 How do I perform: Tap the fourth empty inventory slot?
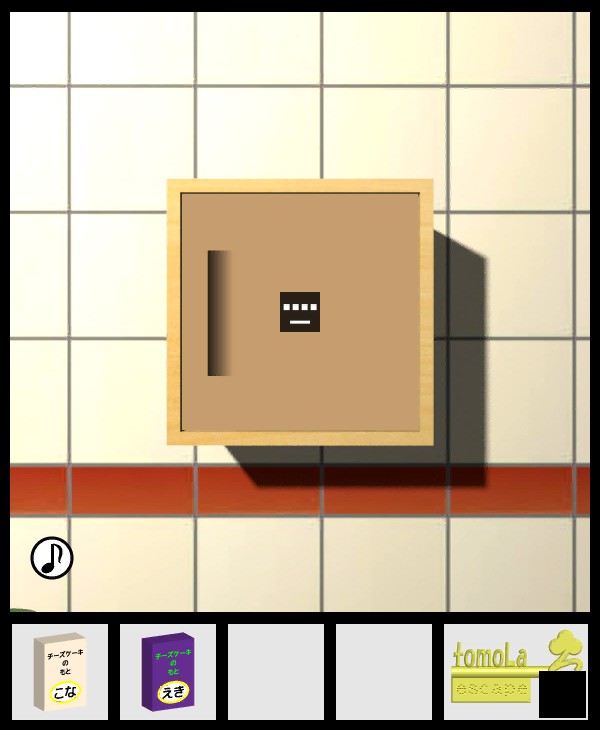pos(384,672)
